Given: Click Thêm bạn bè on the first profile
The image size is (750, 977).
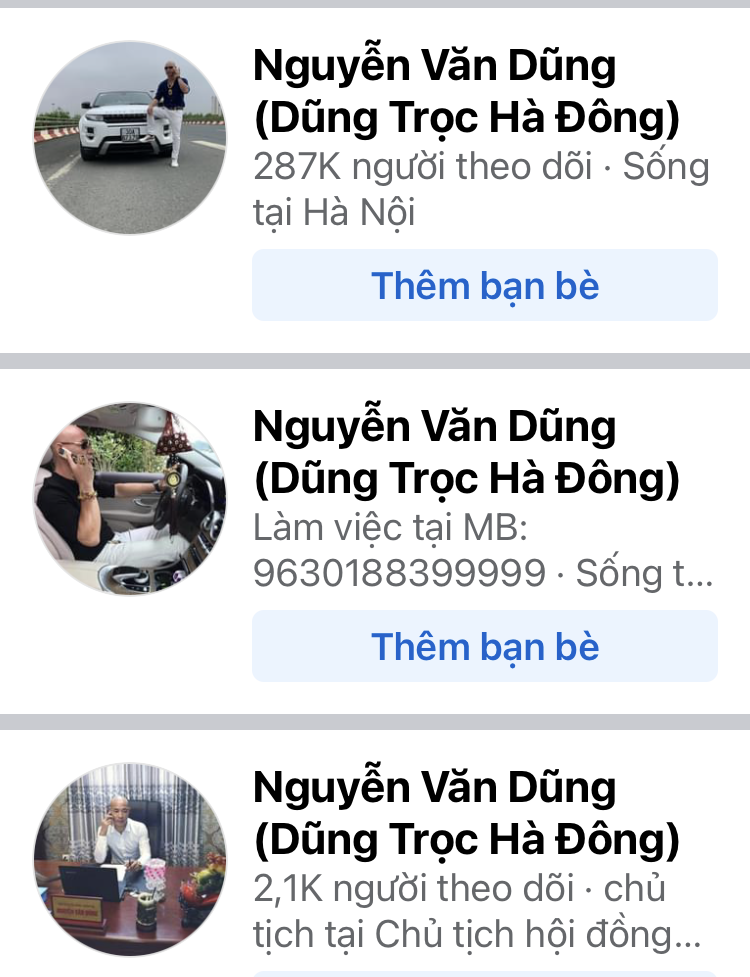Looking at the screenshot, I should pos(485,285).
